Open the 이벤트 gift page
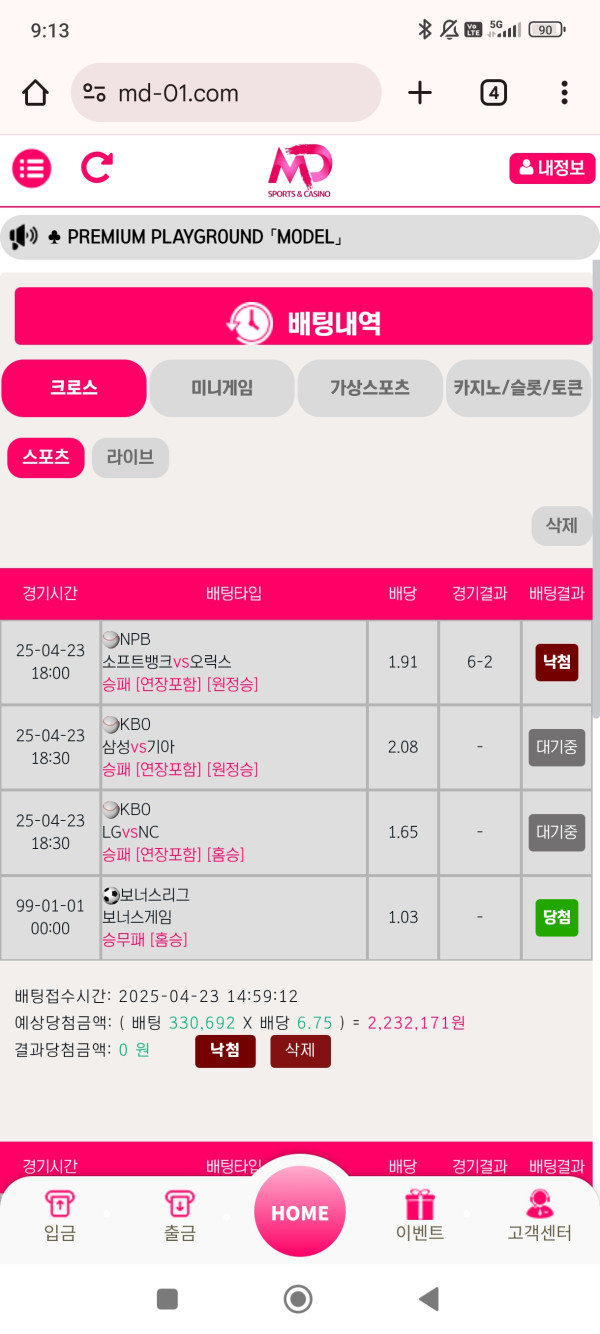This screenshot has width=600, height=1334. point(420,1216)
